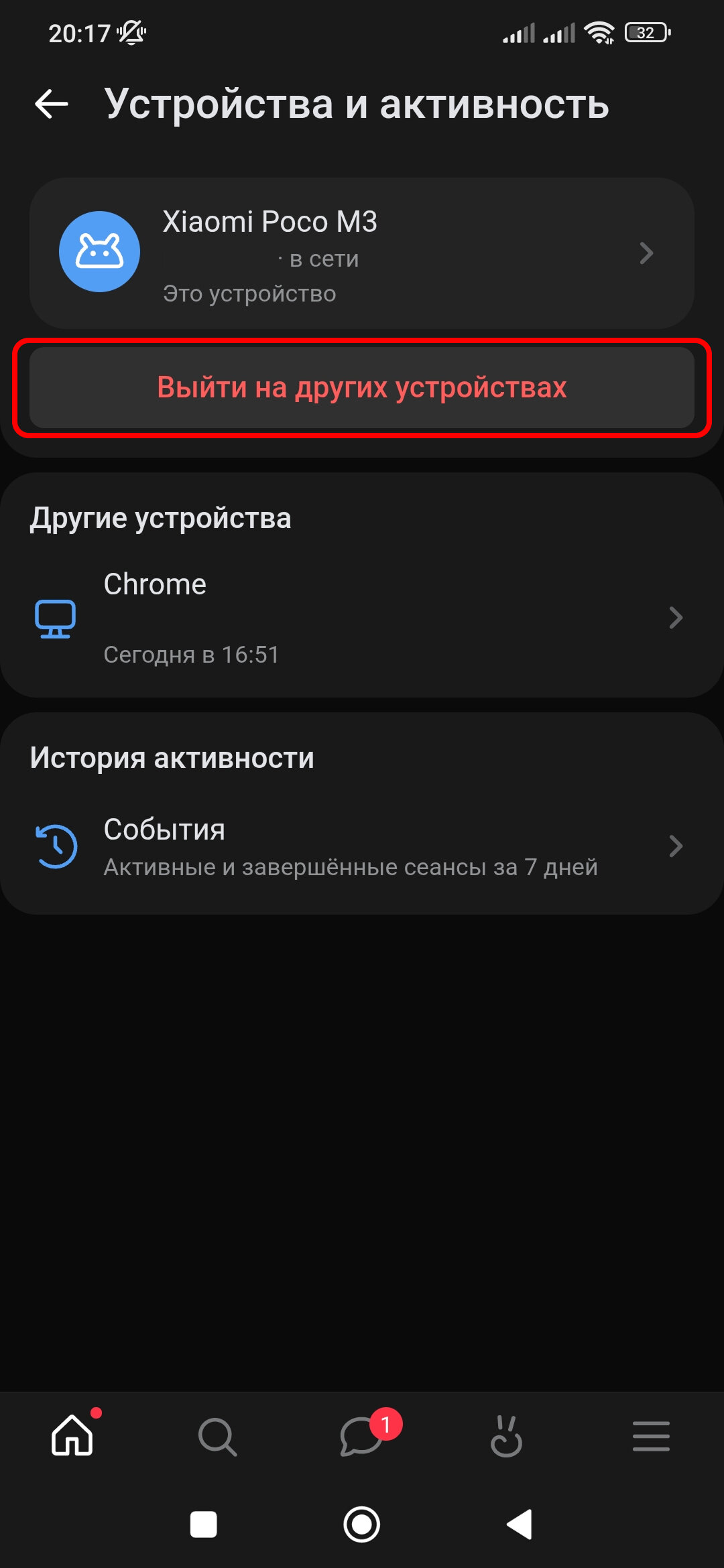The height and width of the screenshot is (1568, 724).
Task: Open the hamburger menu tab
Action: (651, 1436)
